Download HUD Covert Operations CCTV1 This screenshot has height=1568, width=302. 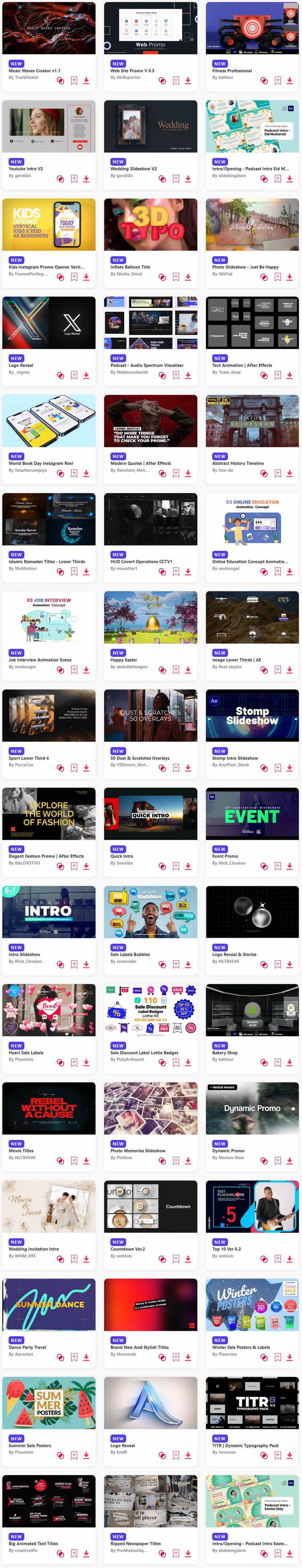tap(188, 572)
